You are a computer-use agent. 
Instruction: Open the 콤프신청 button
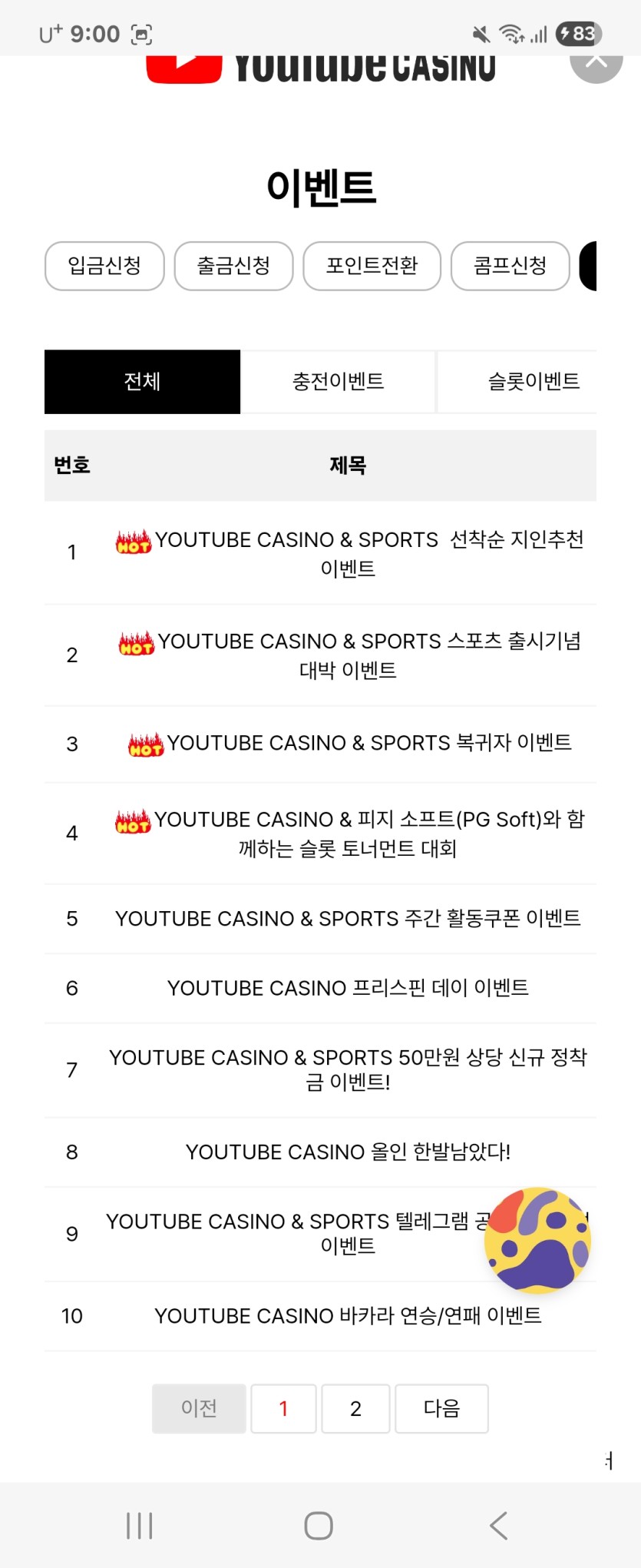(510, 266)
